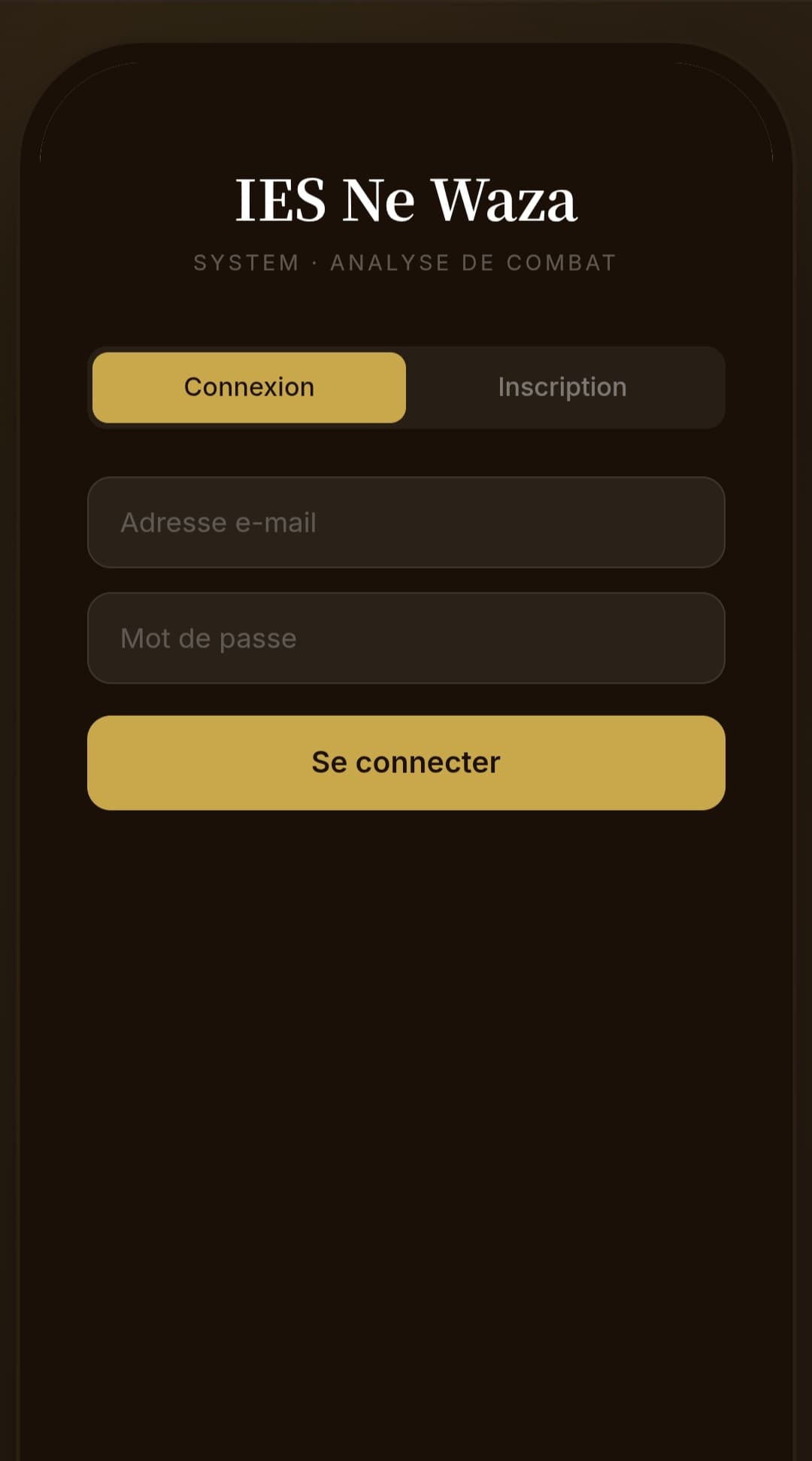Click the Adresse e-mail placeholder text
This screenshot has width=812, height=1461.
coord(219,522)
